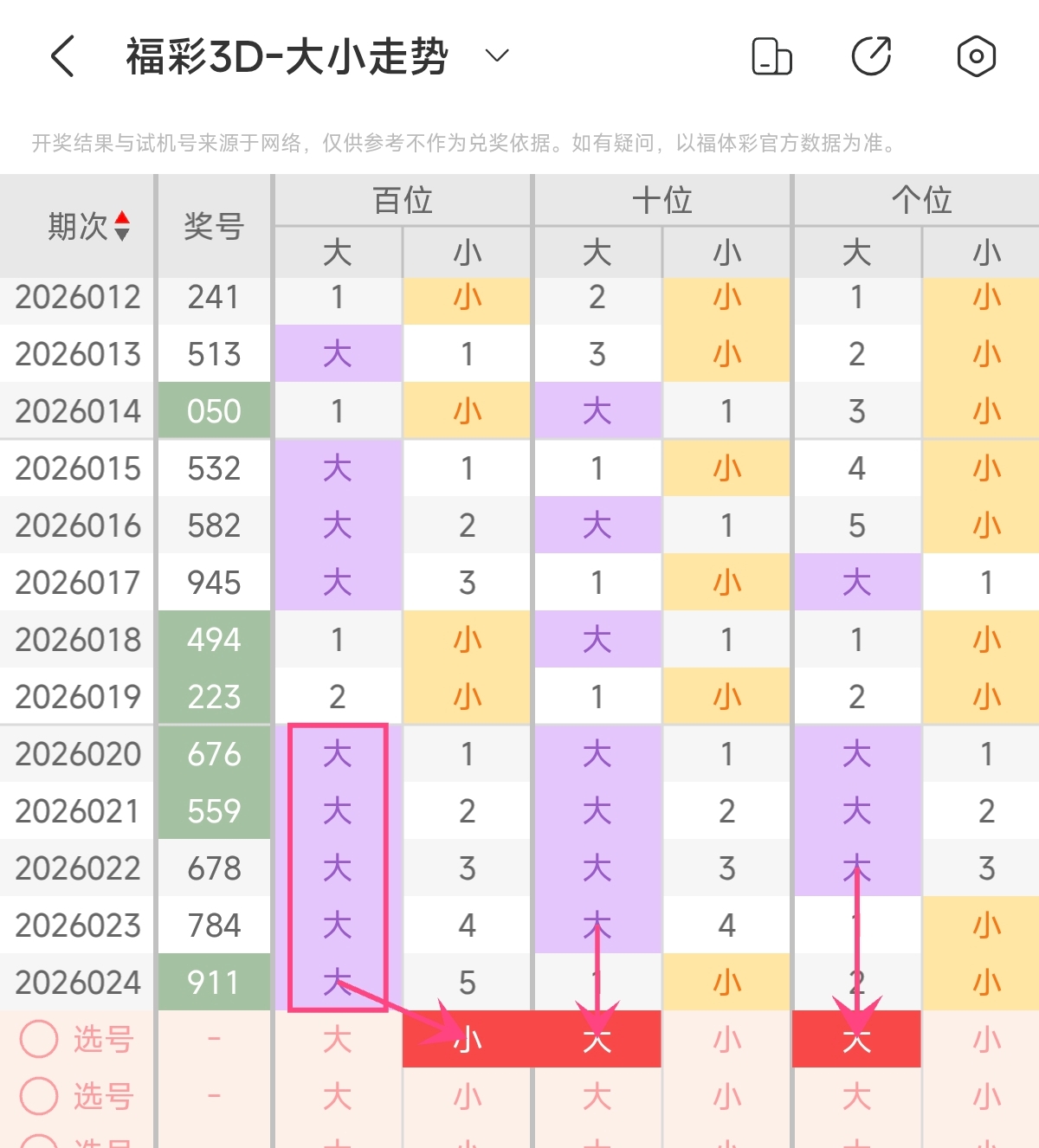Viewport: 1039px width, 1148px height.
Task: Tap the screen orientation icon in header
Action: 771,57
